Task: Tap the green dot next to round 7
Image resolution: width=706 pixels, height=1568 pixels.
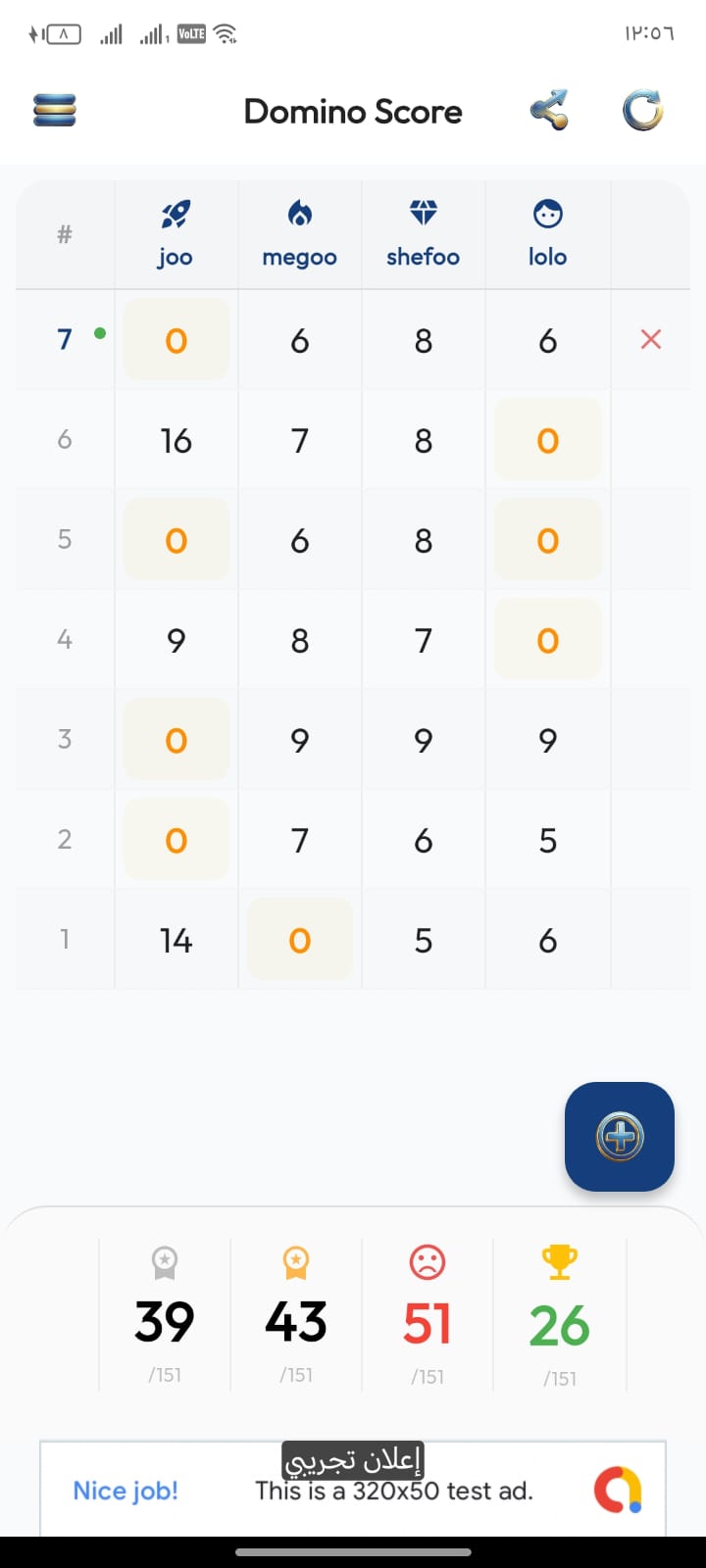Action: [x=99, y=332]
